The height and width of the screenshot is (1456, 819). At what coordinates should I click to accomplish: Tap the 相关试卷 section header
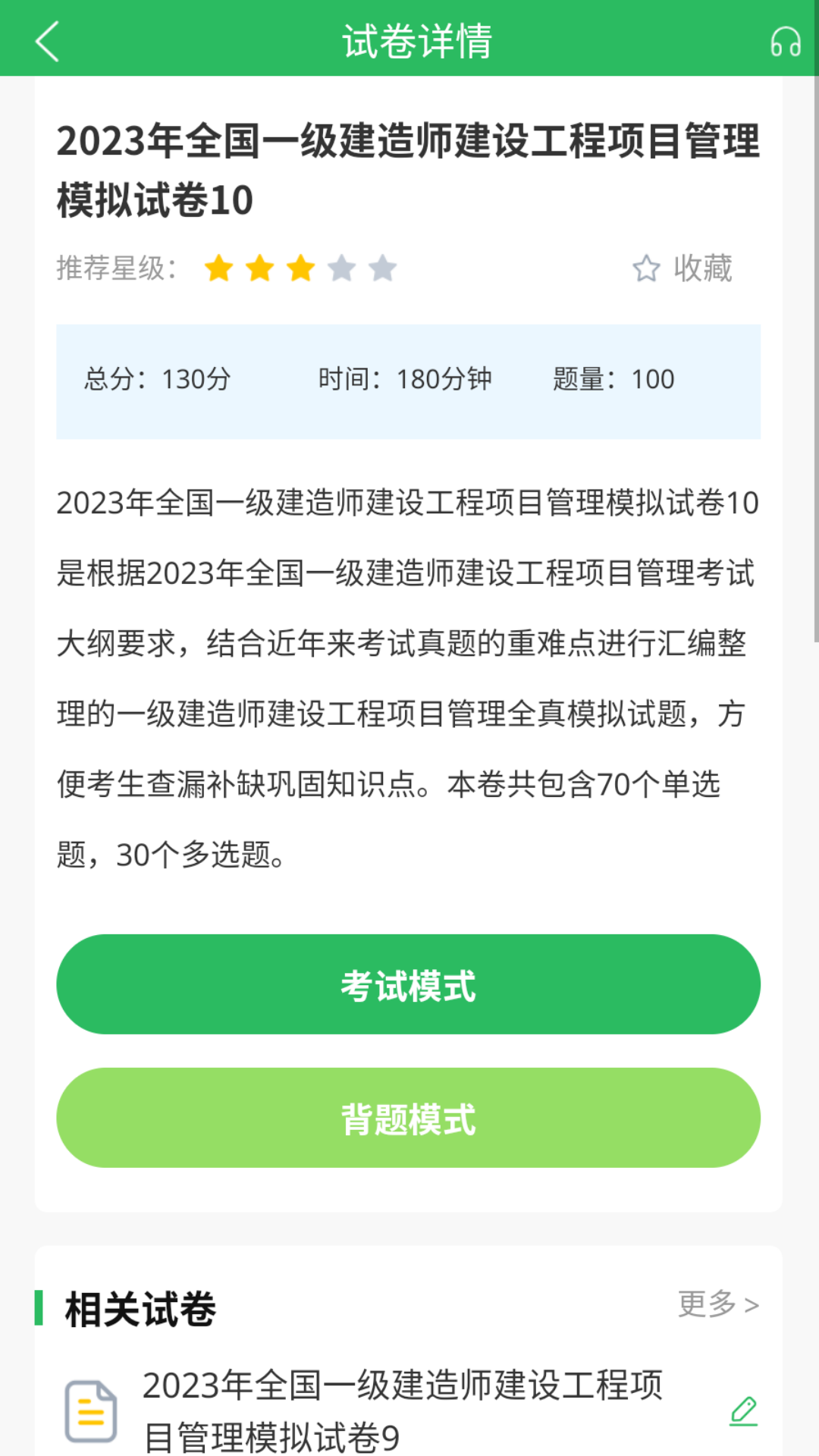(140, 1309)
